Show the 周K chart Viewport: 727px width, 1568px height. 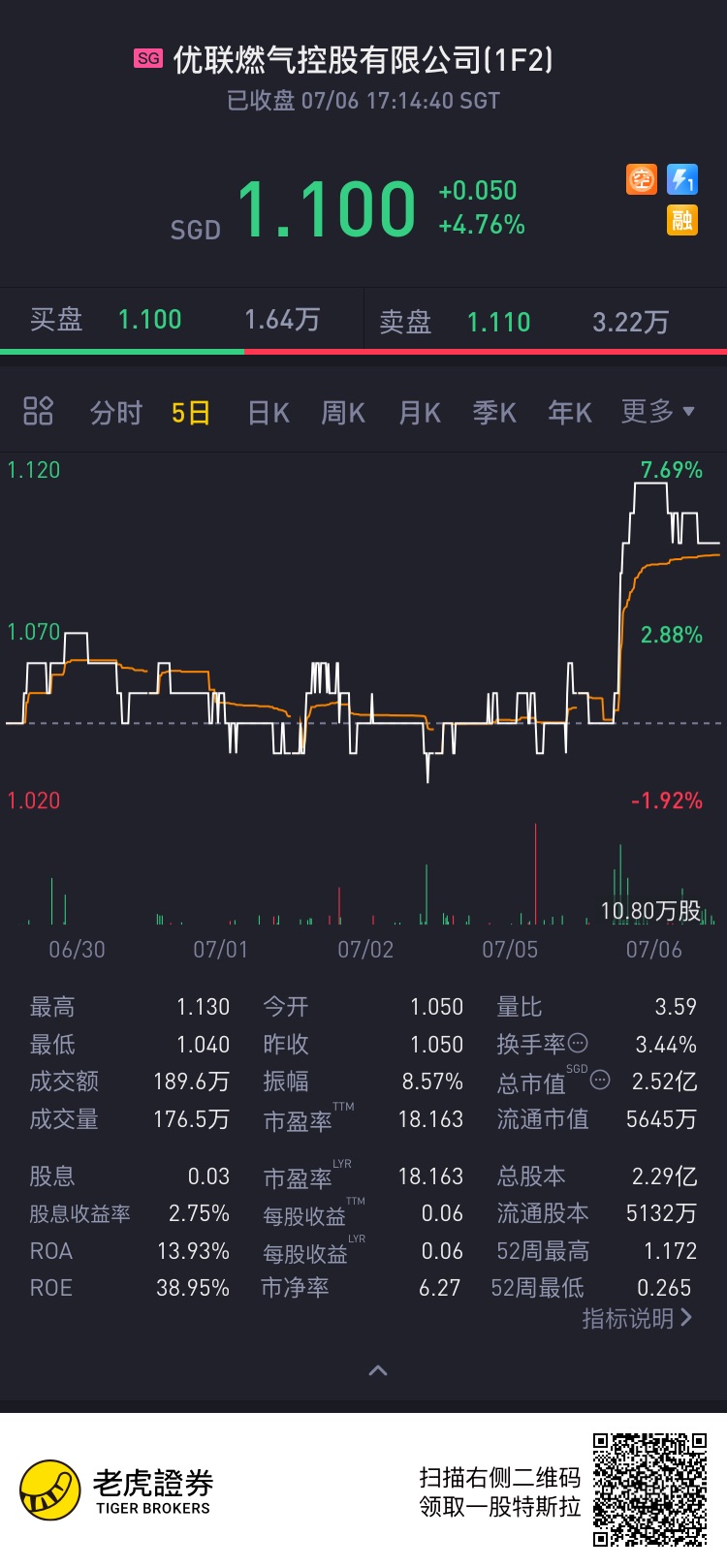[343, 413]
